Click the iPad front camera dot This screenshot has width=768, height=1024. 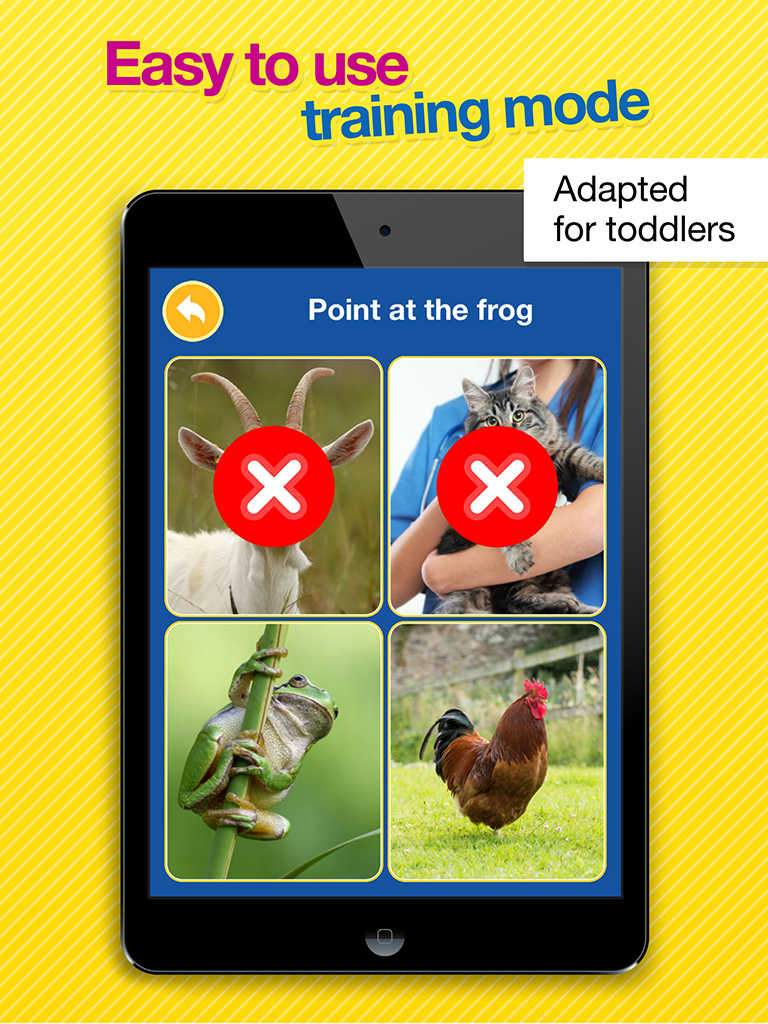383,232
